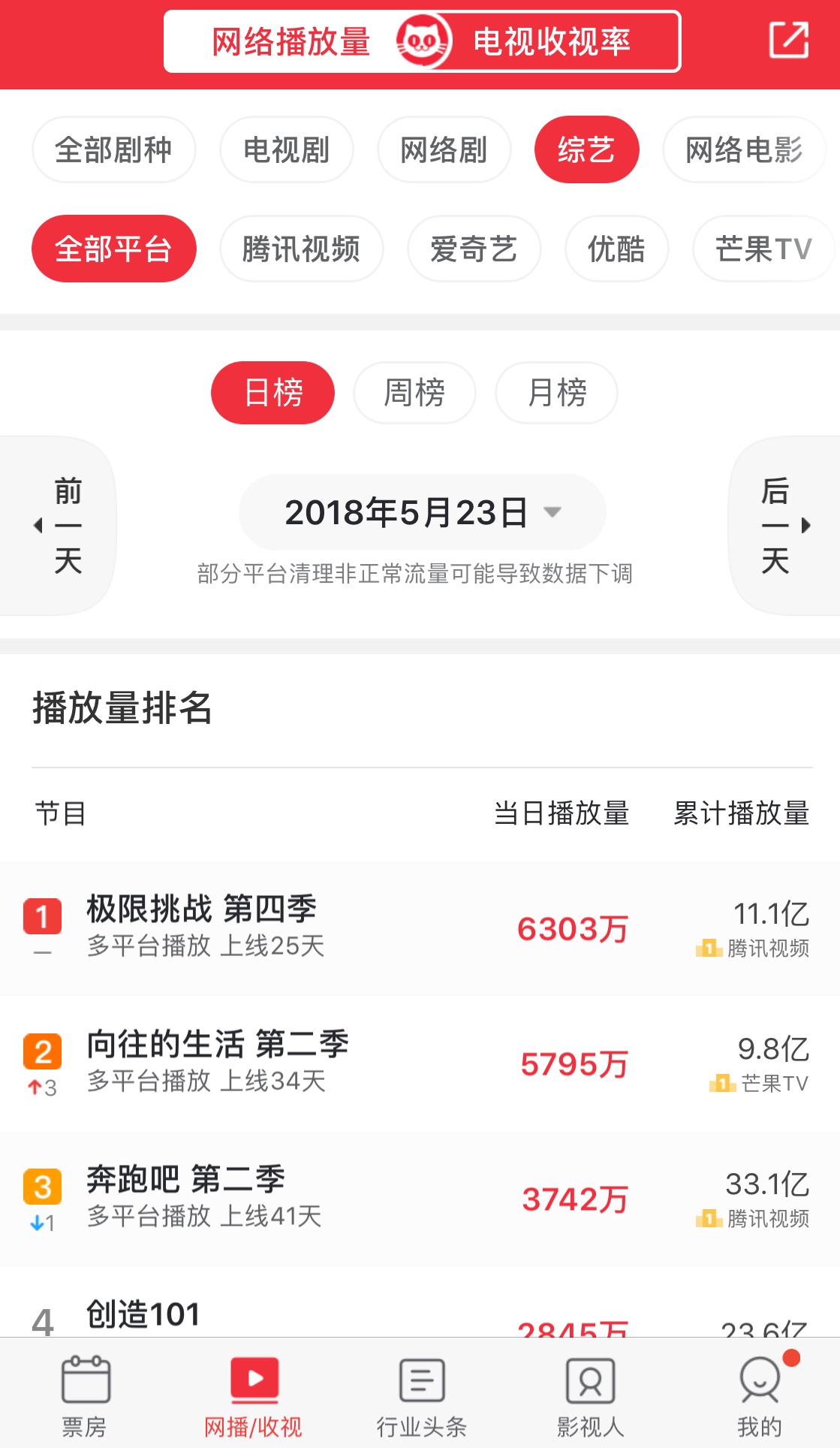Filter by 优酷 platform
This screenshot has width=840, height=1448.
616,249
